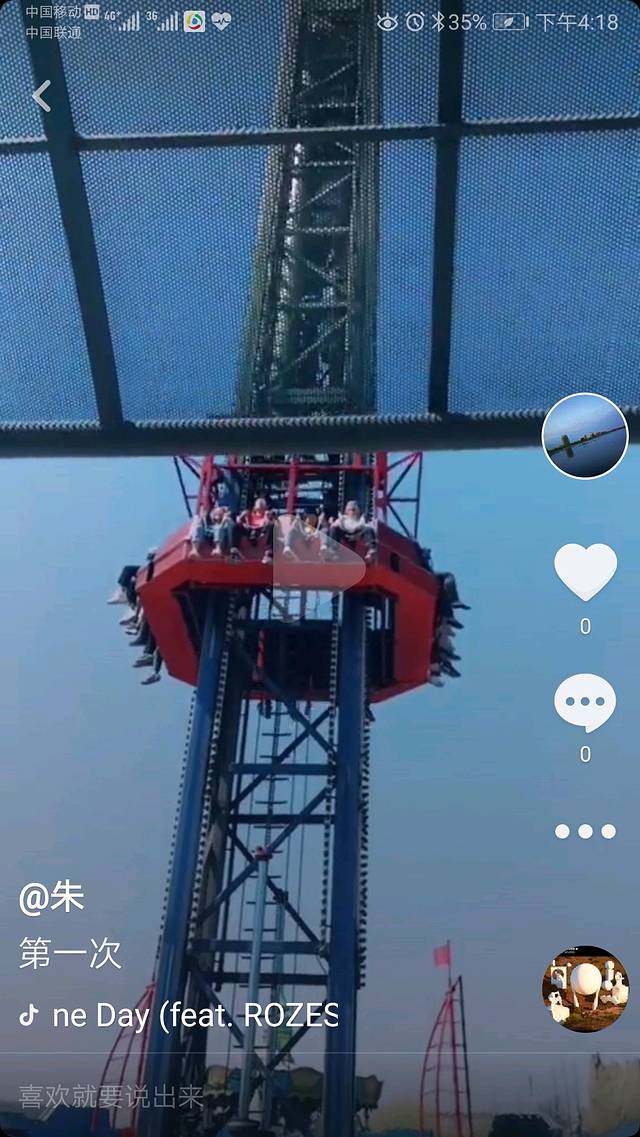Open the spinning music disc
The image size is (640, 1137).
pyautogui.click(x=585, y=989)
